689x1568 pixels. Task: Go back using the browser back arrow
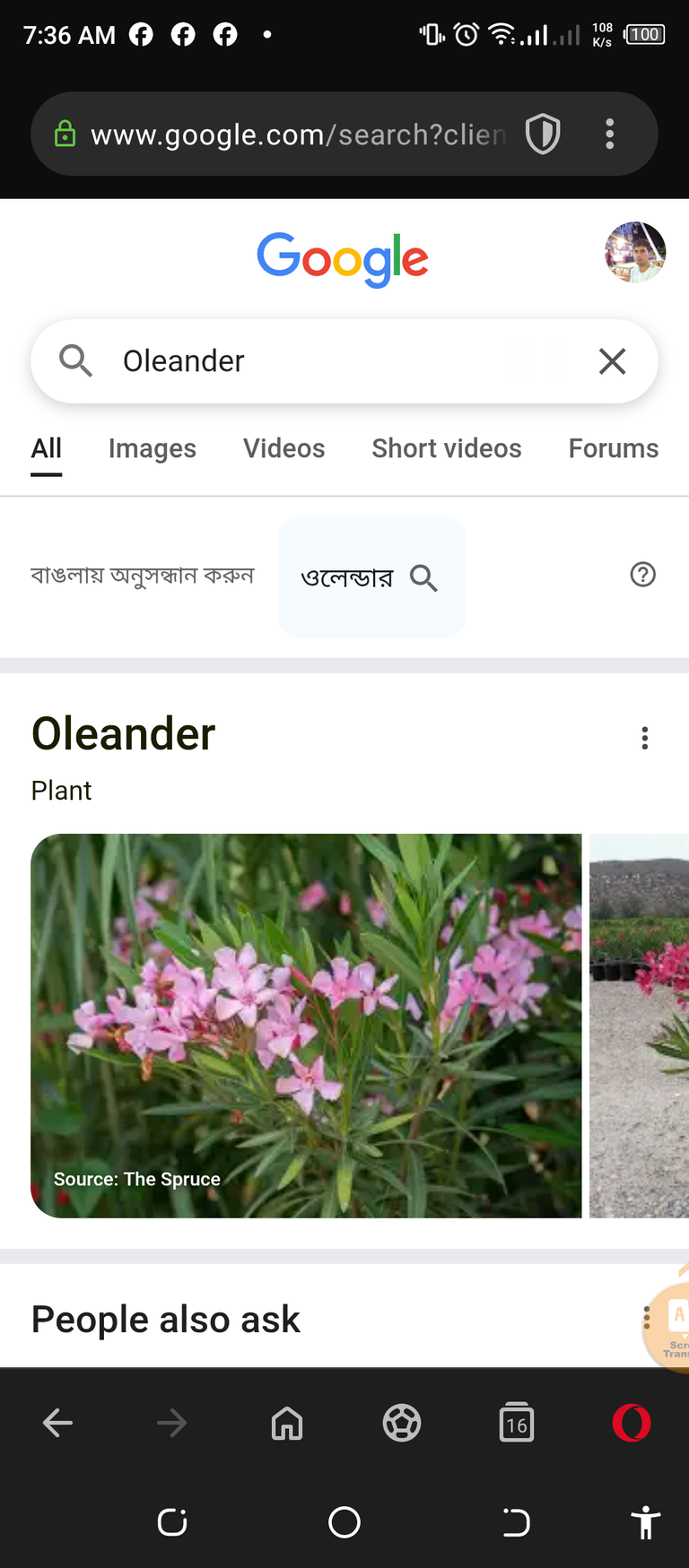coord(57,1423)
